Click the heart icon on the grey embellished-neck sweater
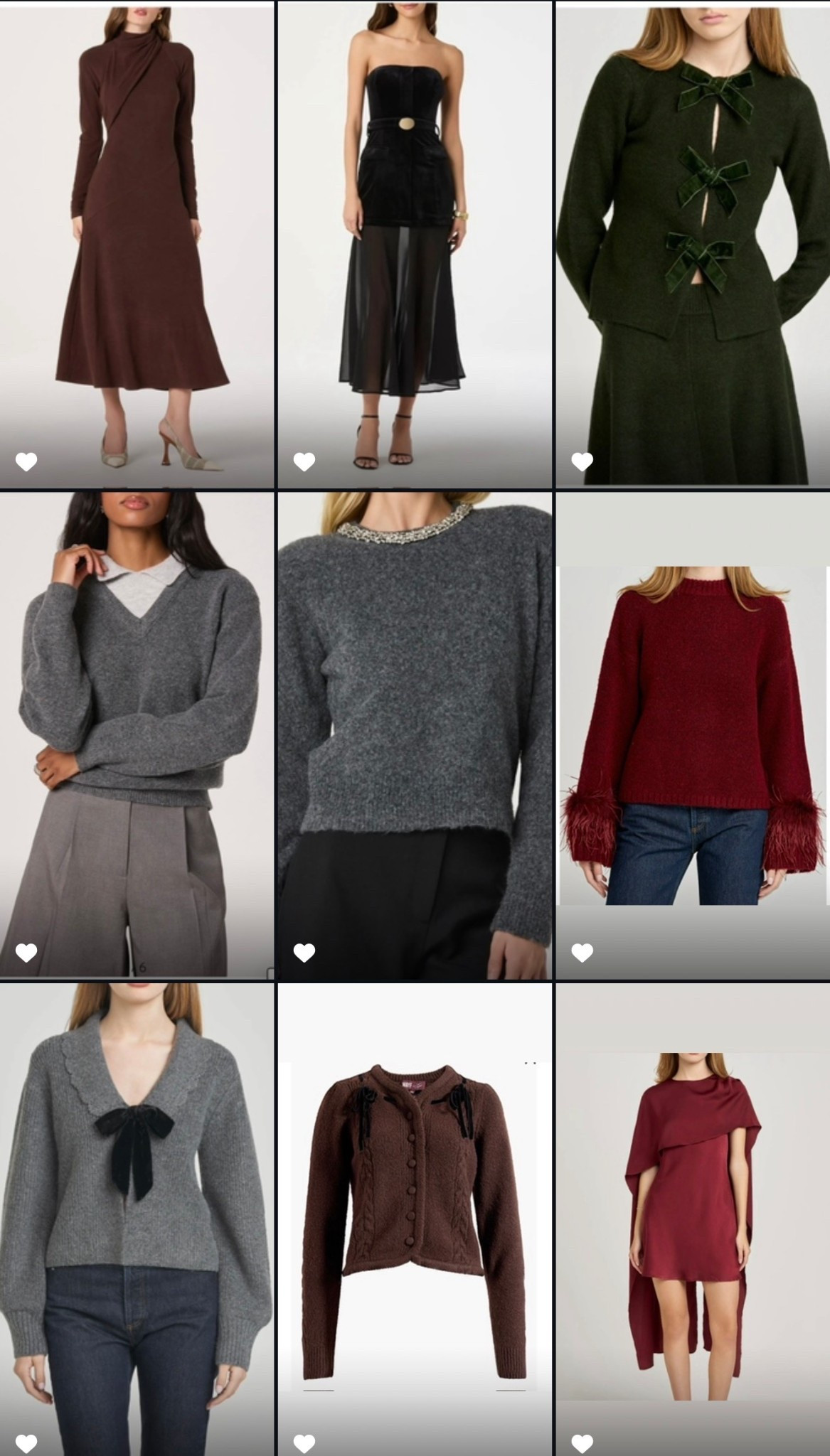The image size is (830, 1456). coord(306,951)
